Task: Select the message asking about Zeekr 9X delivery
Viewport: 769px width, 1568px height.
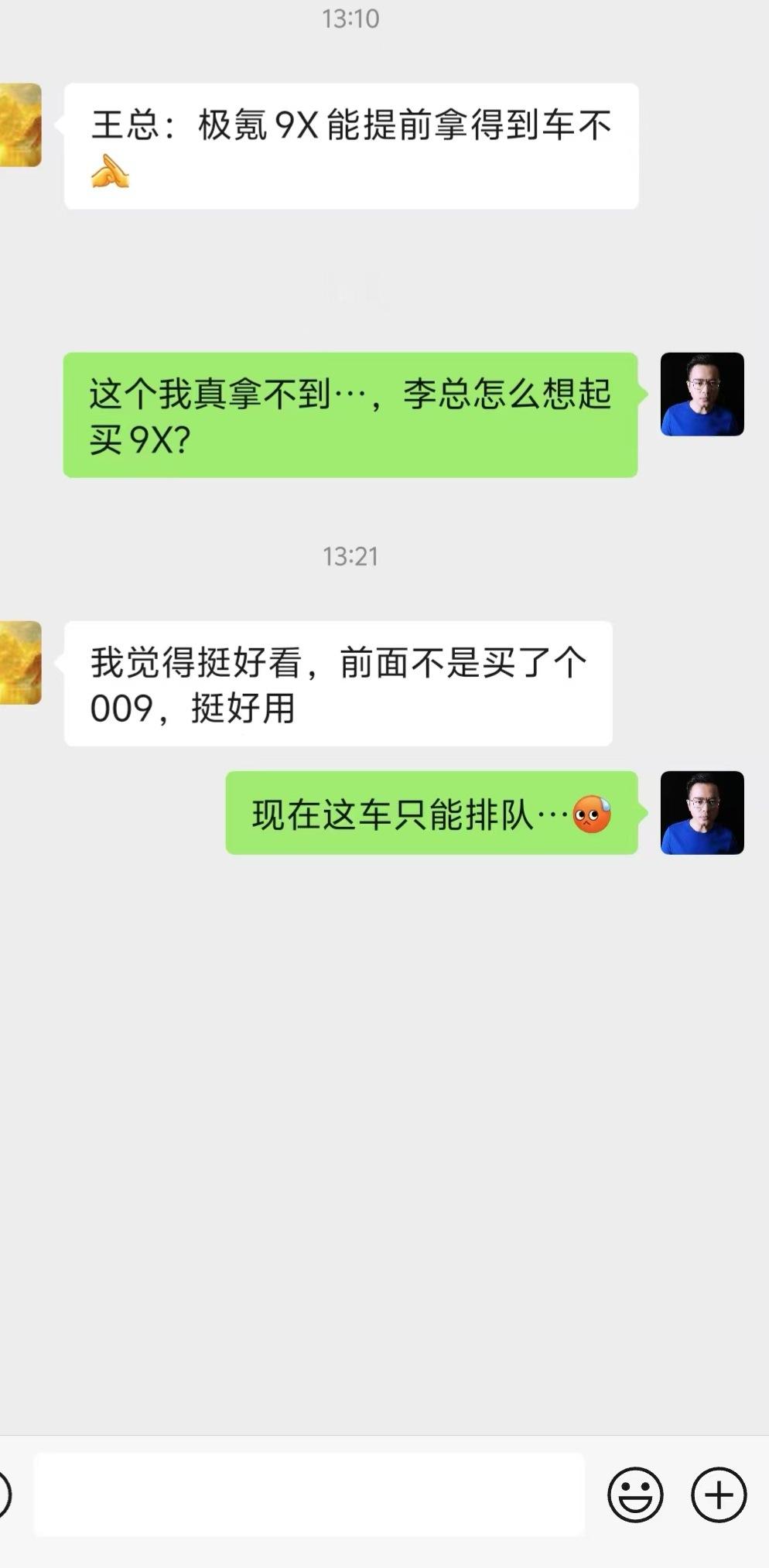Action: point(348,147)
